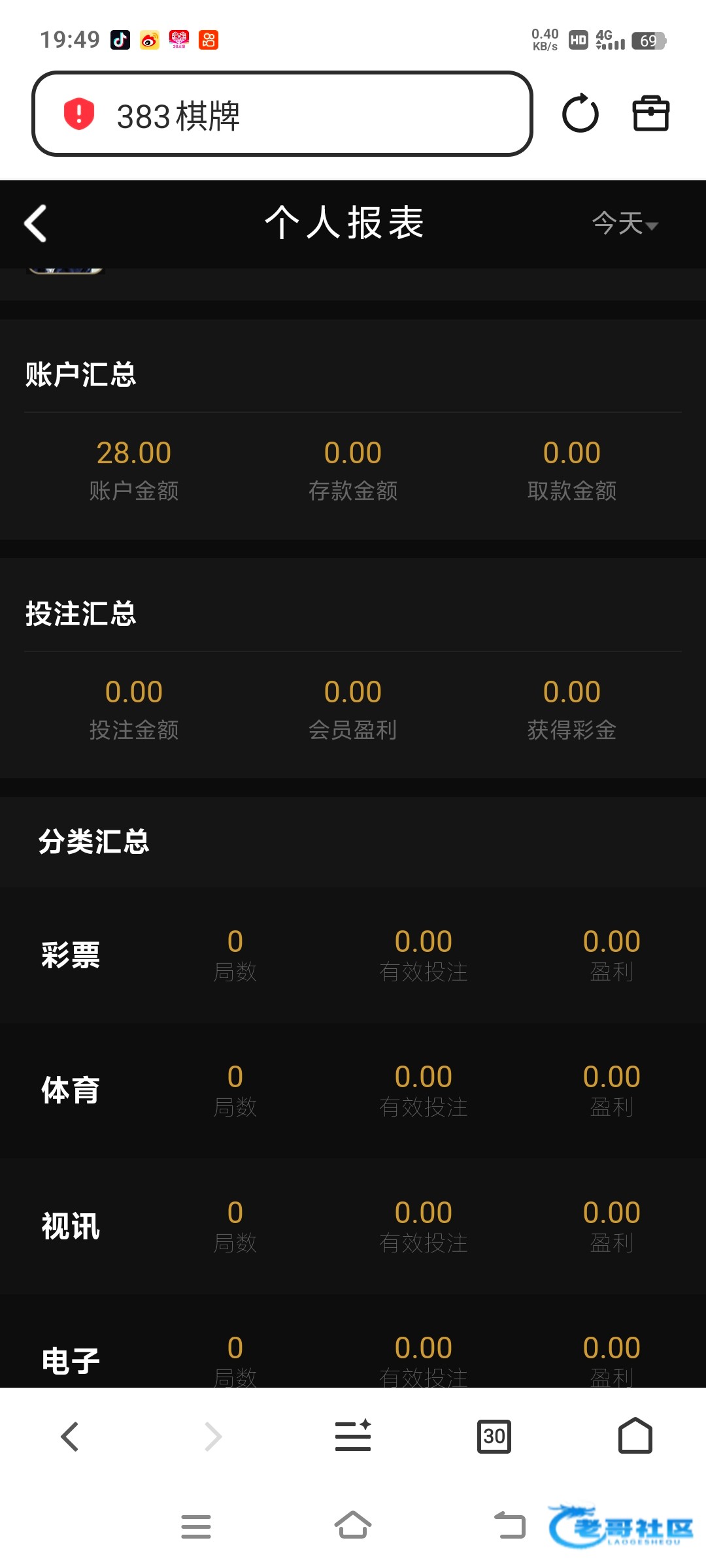Reload the current page
The height and width of the screenshot is (1568, 706).
(x=580, y=114)
